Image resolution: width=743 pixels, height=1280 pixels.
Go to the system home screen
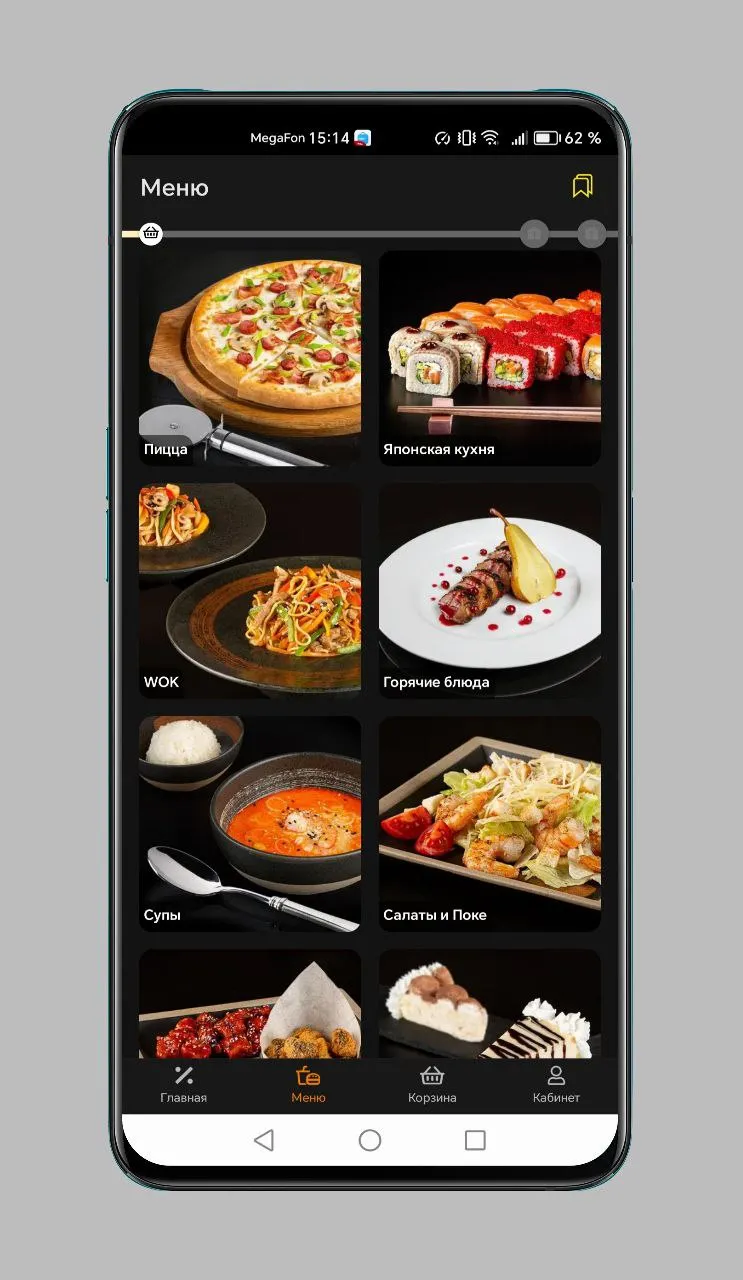click(x=370, y=1140)
